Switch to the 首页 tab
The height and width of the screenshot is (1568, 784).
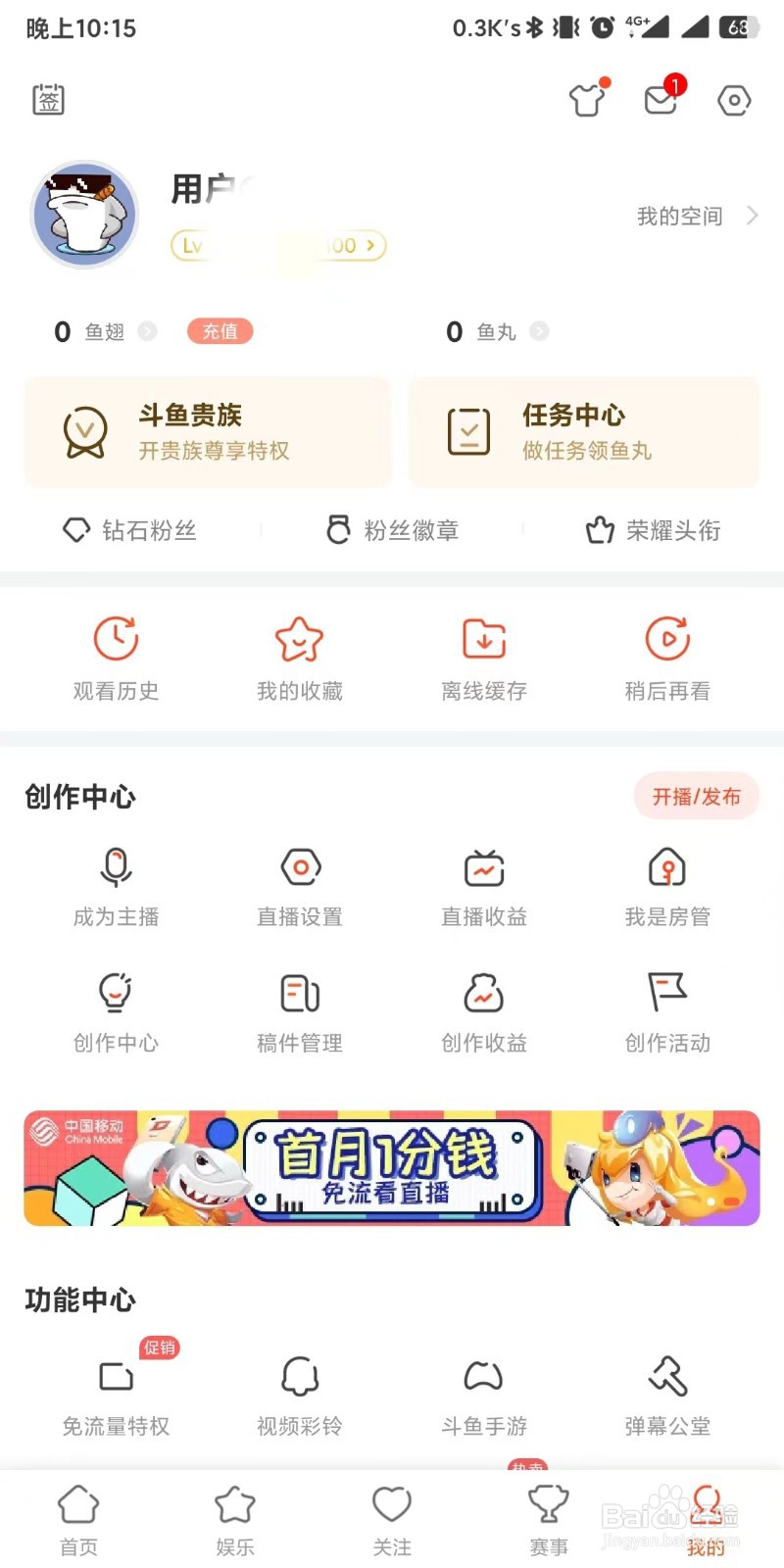click(x=78, y=1521)
